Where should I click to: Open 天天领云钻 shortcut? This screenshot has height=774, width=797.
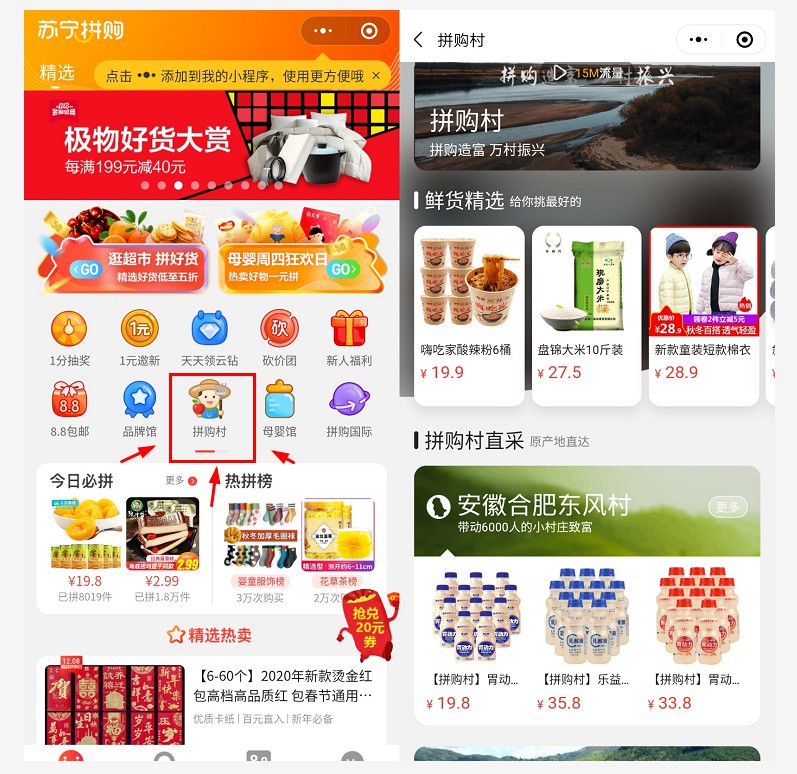[210, 335]
